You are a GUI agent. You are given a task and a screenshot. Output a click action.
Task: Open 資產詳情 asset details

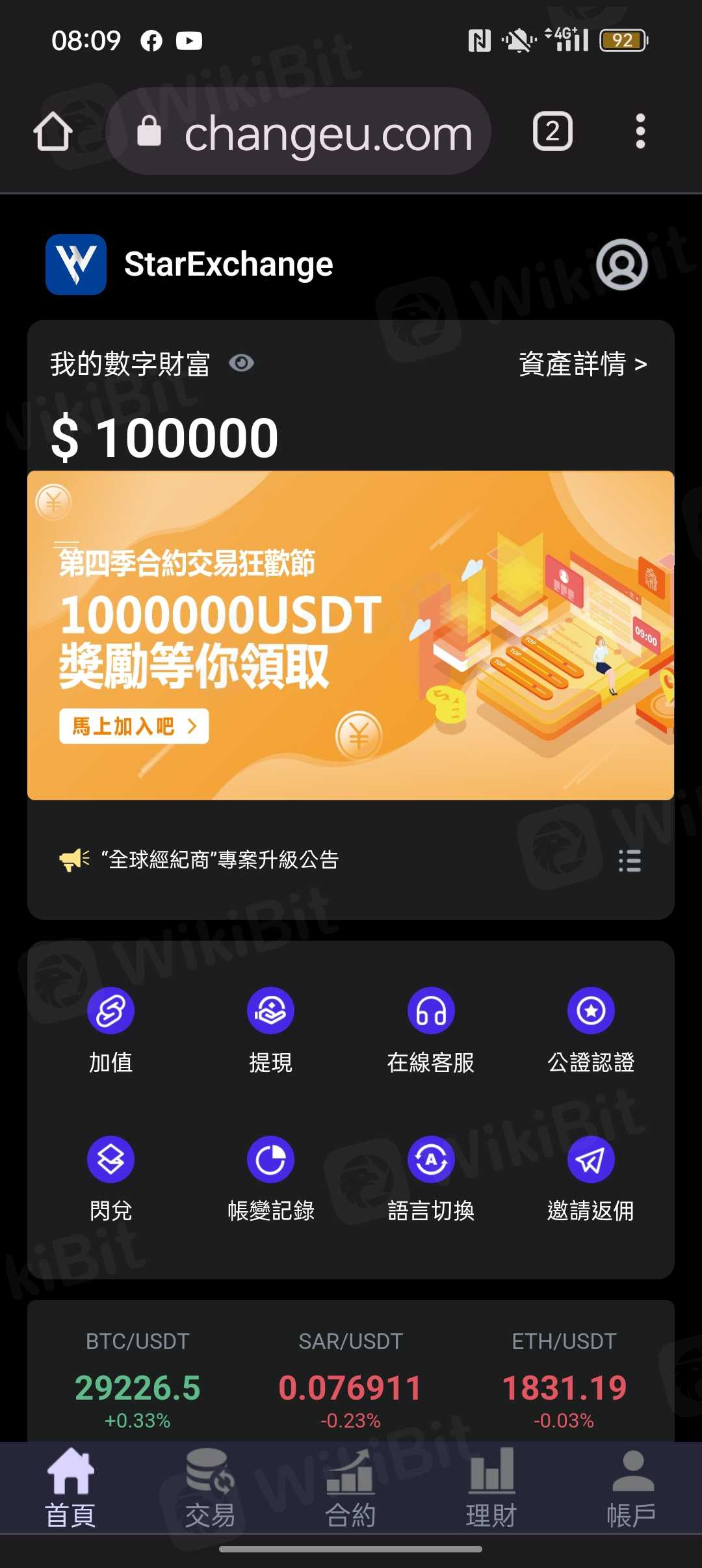(582, 364)
